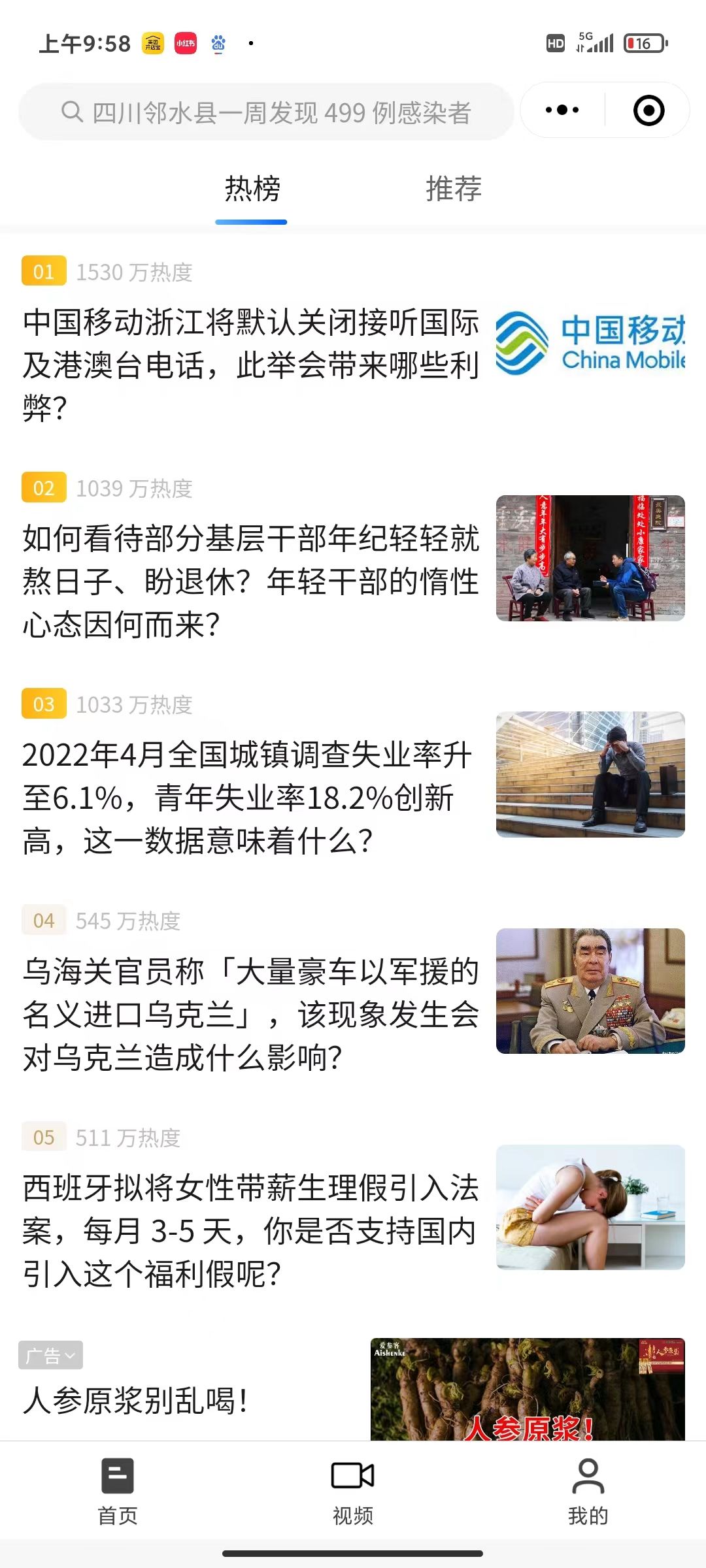This screenshot has height=1568, width=706.
Task: Expand the 广告 ad label dropdown
Action: pos(50,1356)
